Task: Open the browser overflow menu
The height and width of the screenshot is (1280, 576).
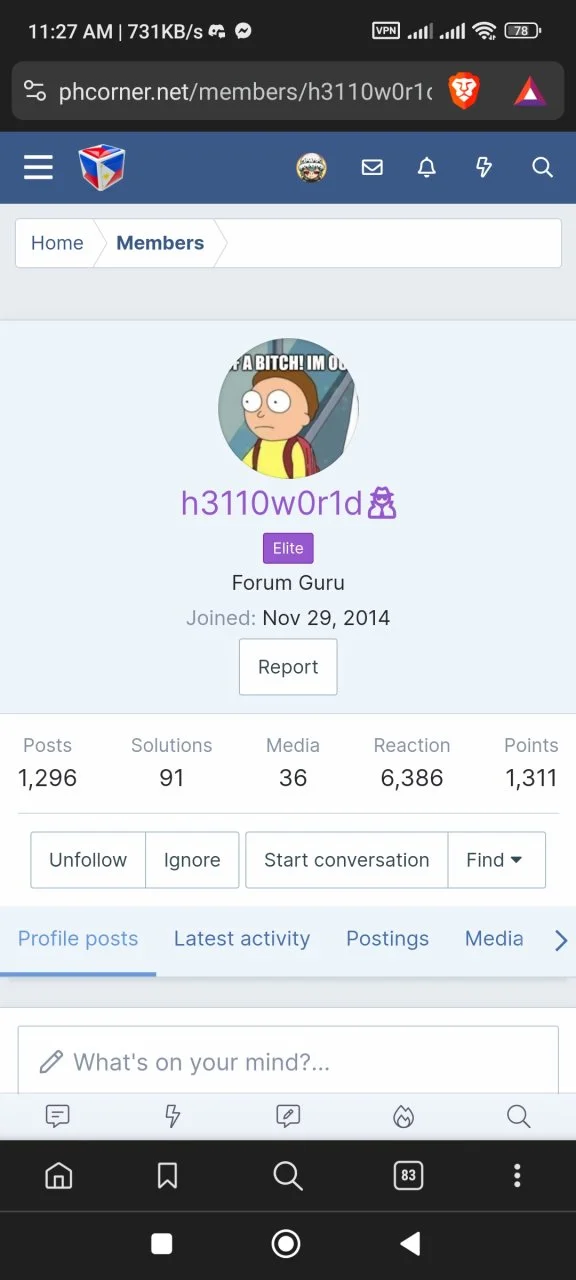Action: click(x=517, y=1175)
